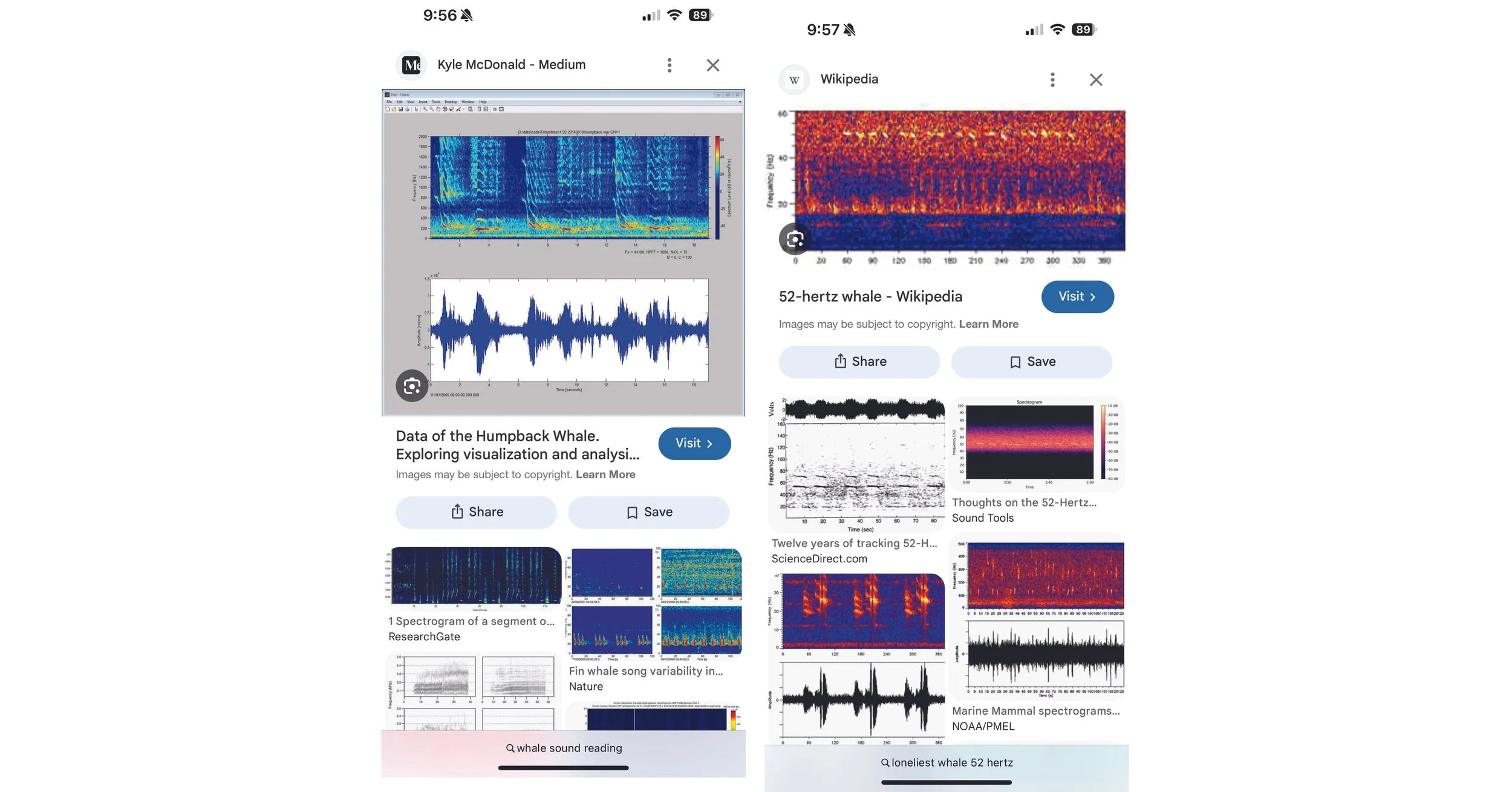Visit the 52-hertz whale Wikipedia page
The width and height of the screenshot is (1512, 792).
click(1077, 297)
